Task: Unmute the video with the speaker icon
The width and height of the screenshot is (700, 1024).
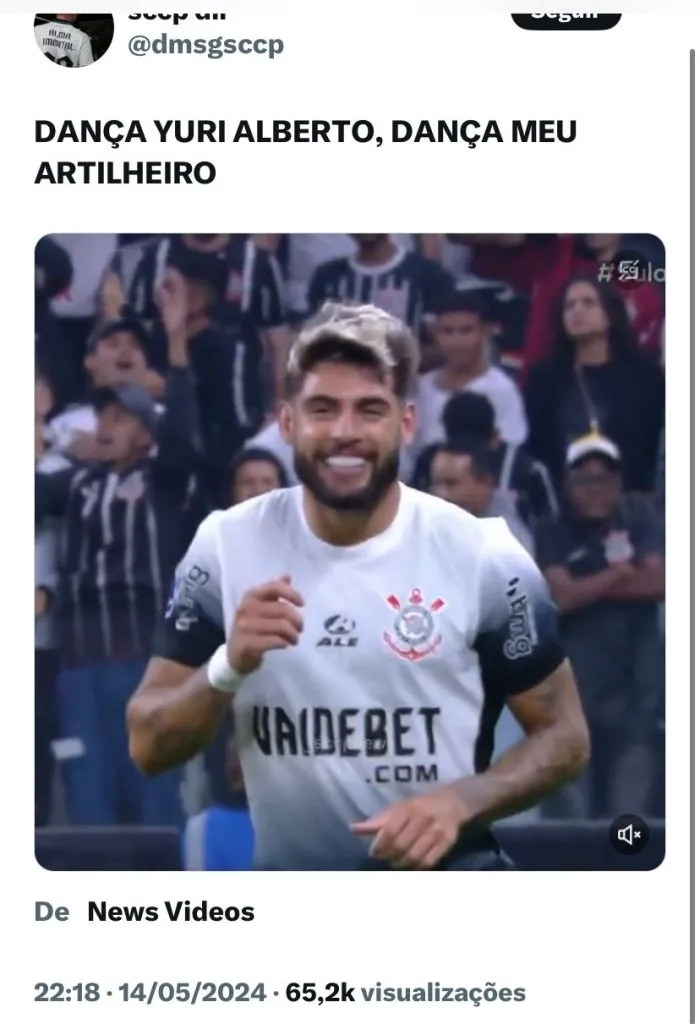Action: tap(629, 835)
